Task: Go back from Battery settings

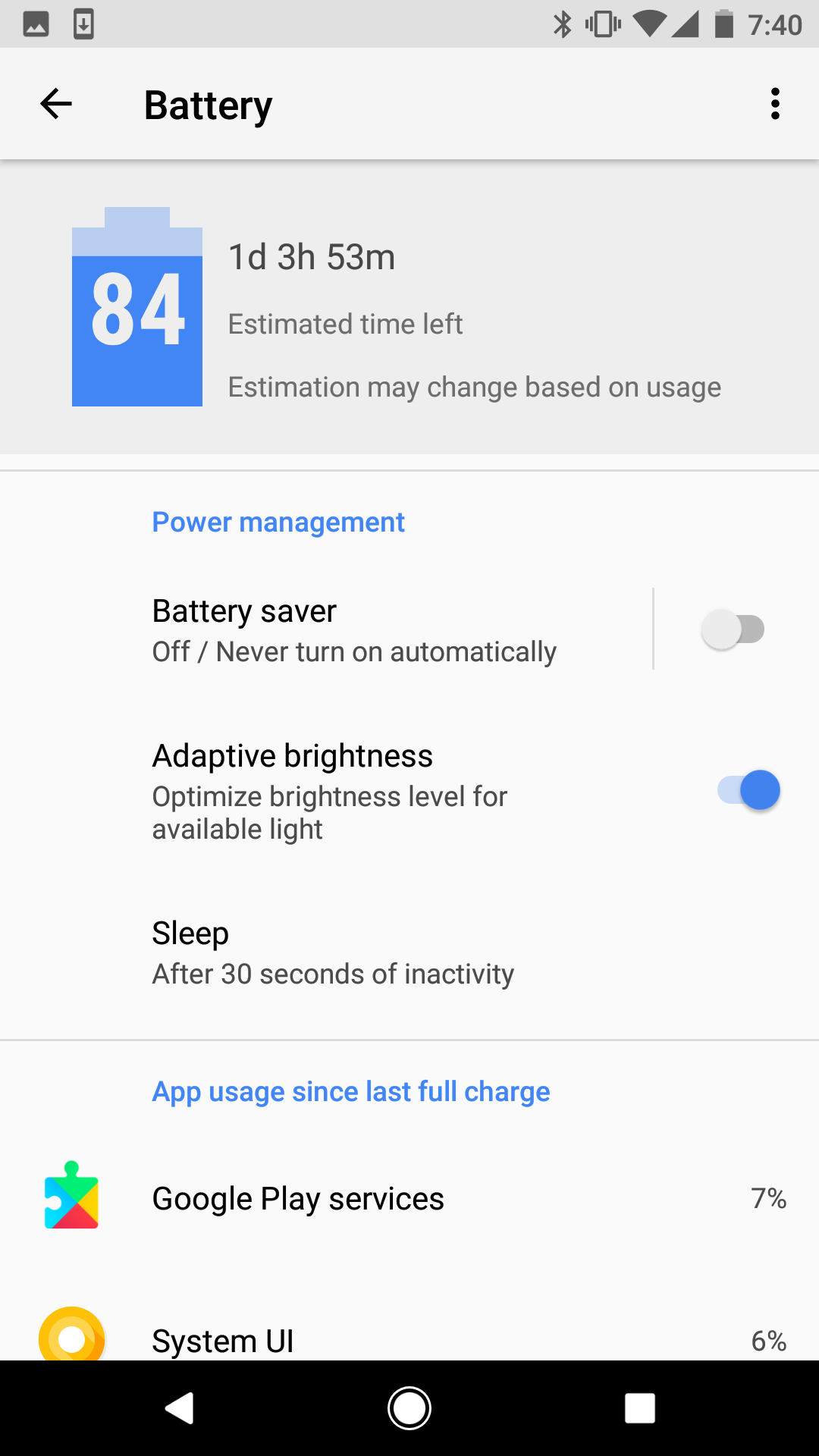Action: pos(55,104)
